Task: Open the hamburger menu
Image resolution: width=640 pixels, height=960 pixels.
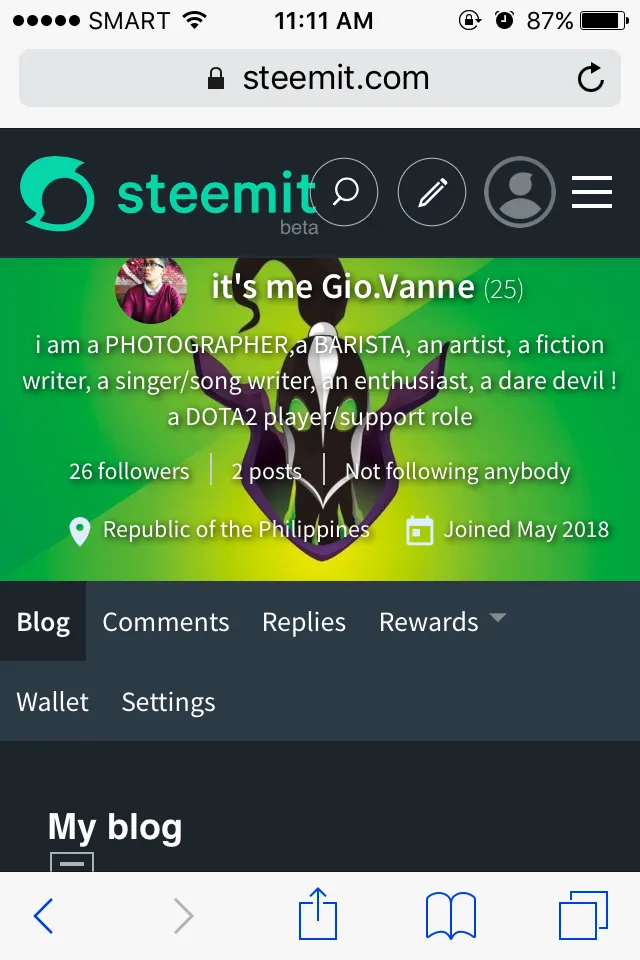Action: pos(592,192)
